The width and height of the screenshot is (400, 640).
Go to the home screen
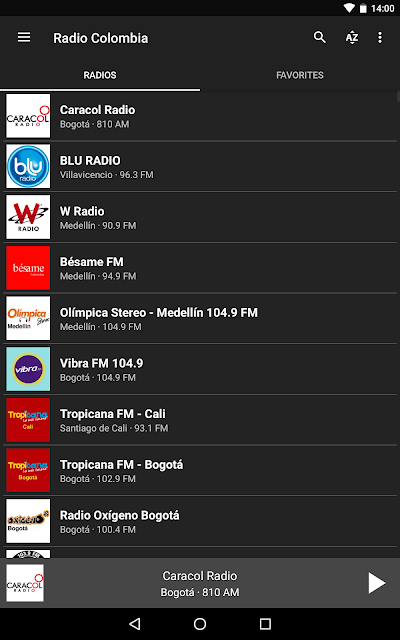tap(200, 624)
